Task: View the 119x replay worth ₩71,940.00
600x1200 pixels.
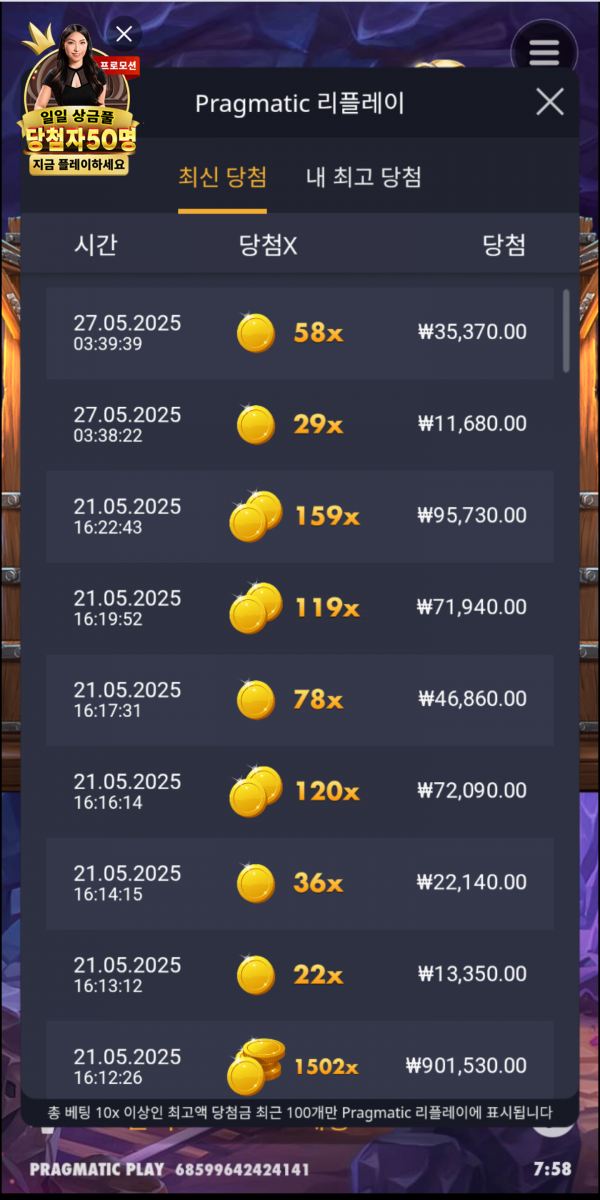Action: tap(300, 608)
